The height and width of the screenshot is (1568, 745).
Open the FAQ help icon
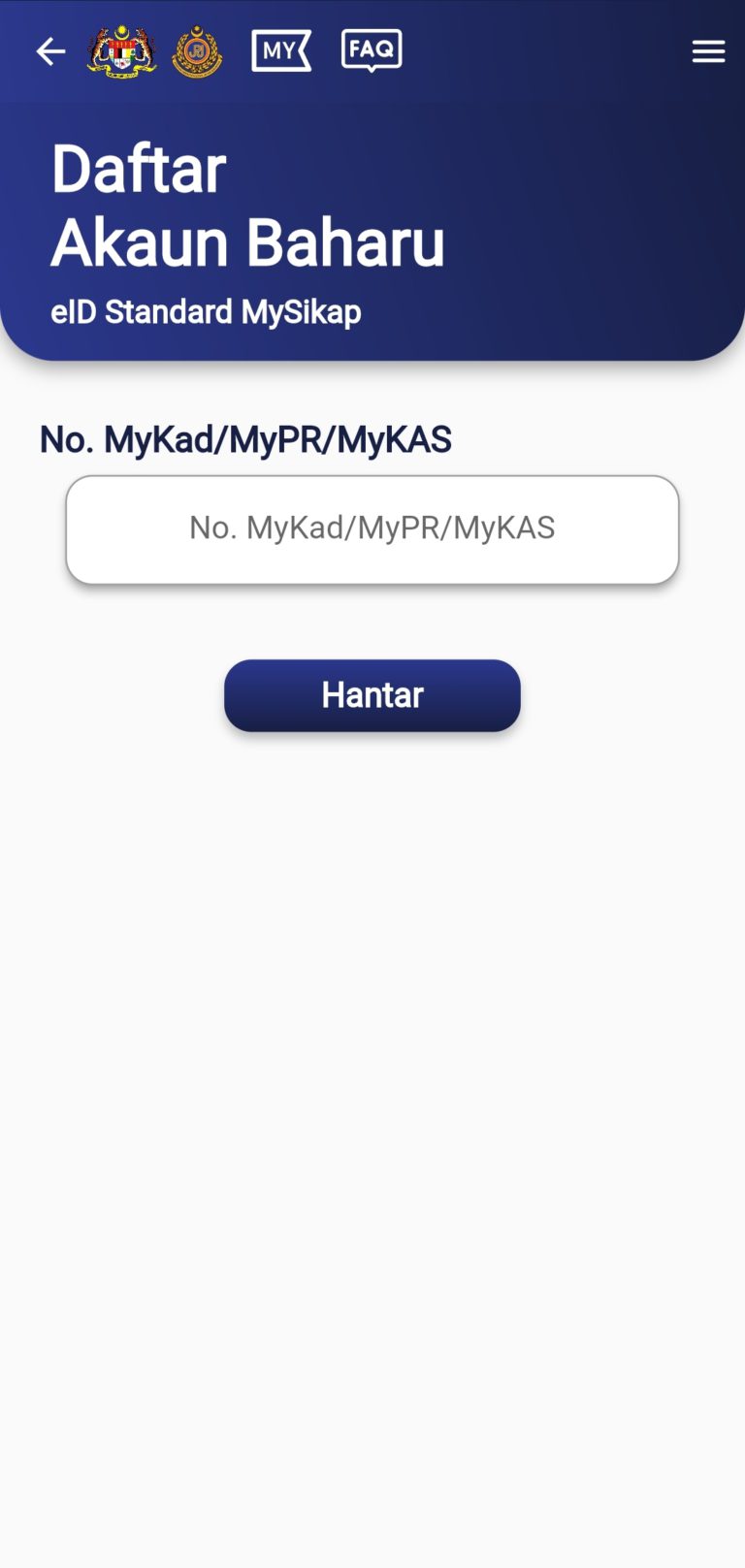point(372,50)
